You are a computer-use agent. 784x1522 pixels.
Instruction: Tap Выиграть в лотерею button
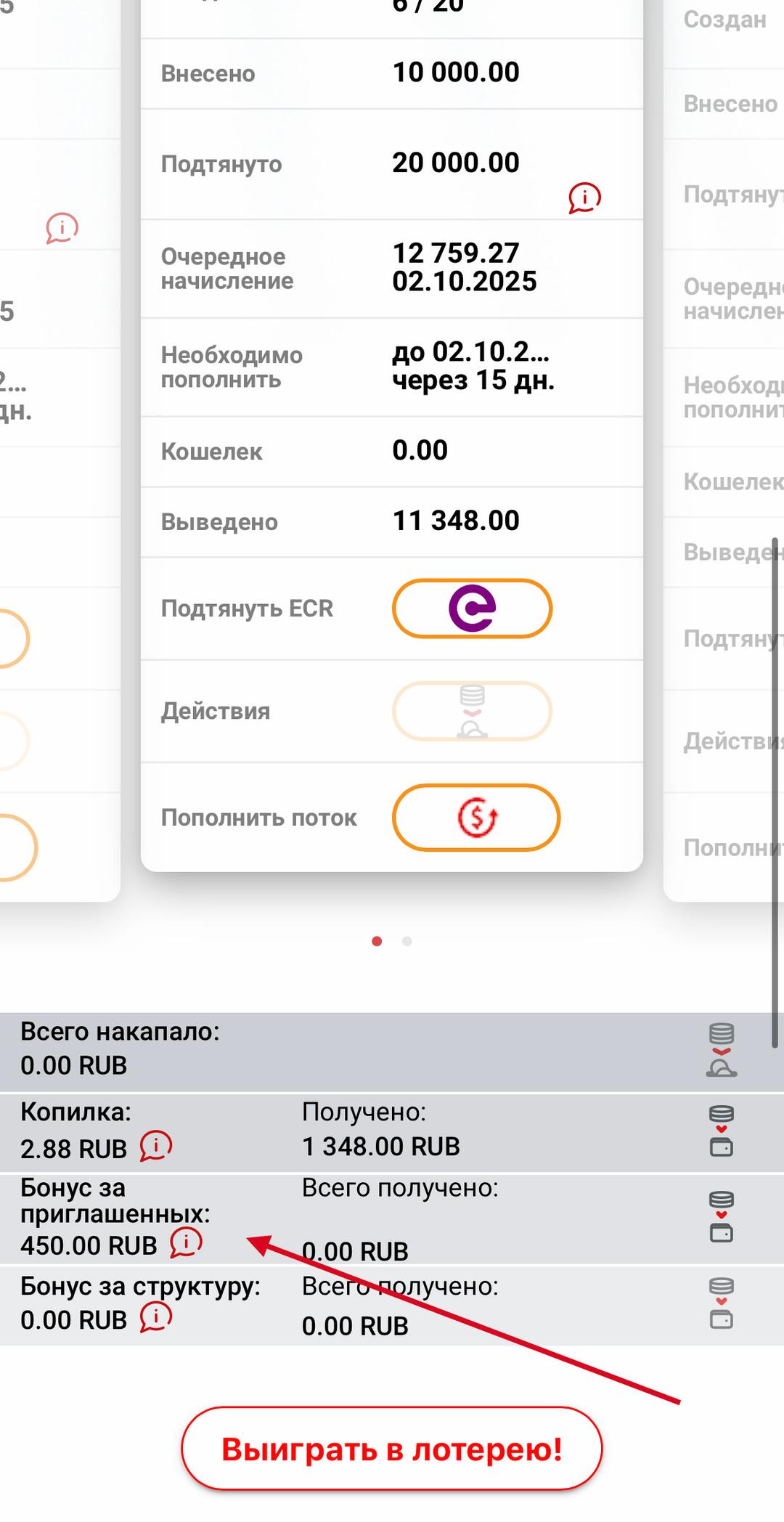(x=392, y=1449)
